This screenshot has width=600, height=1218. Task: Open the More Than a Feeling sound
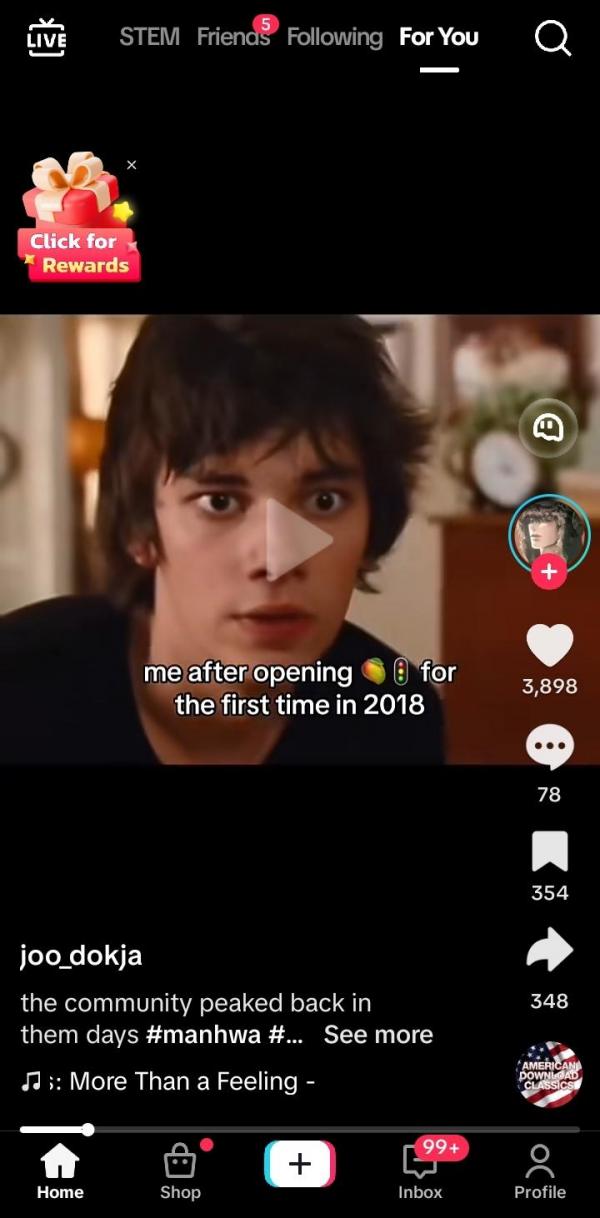190,1081
